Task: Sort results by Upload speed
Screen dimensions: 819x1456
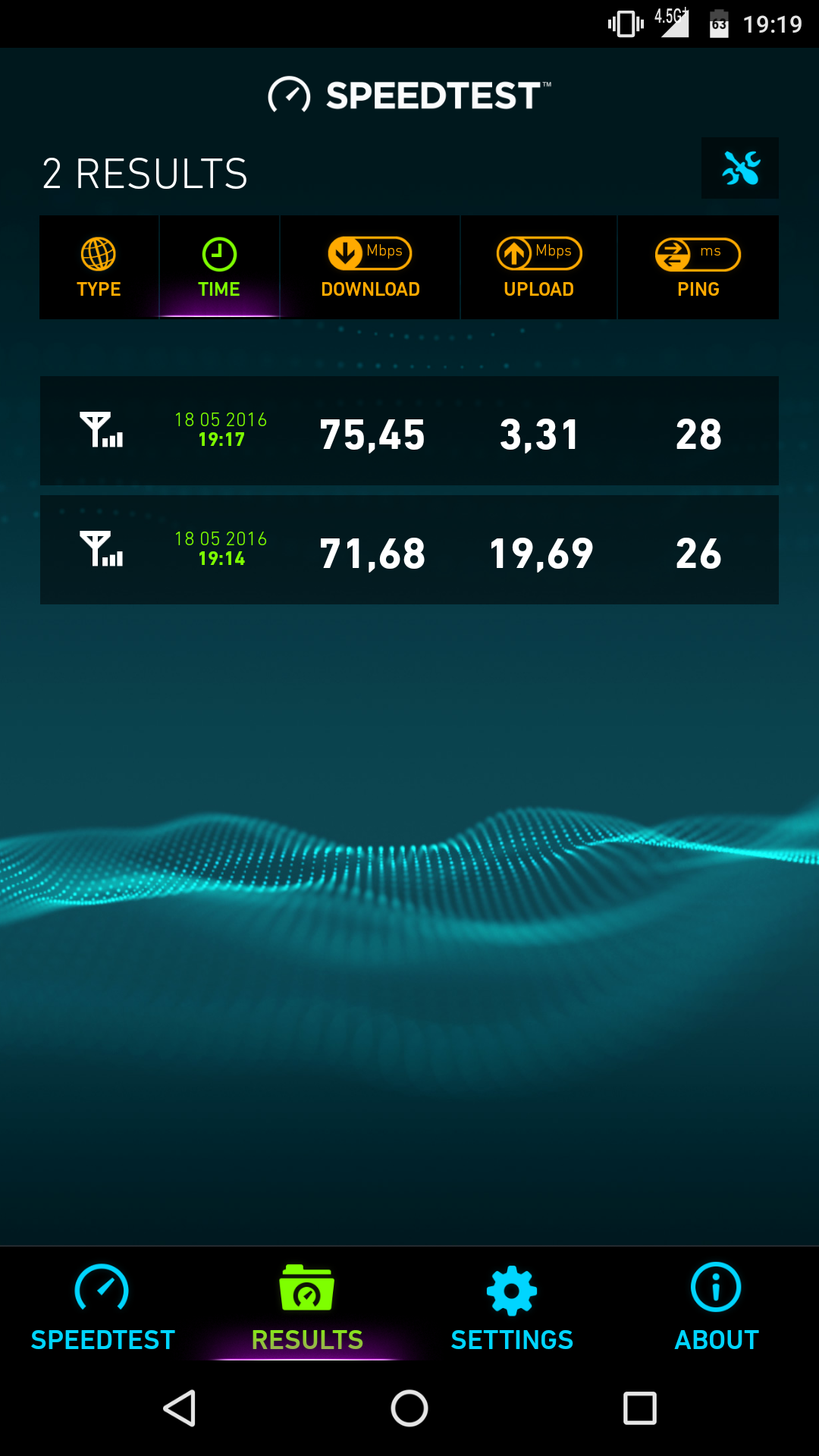Action: point(539,267)
